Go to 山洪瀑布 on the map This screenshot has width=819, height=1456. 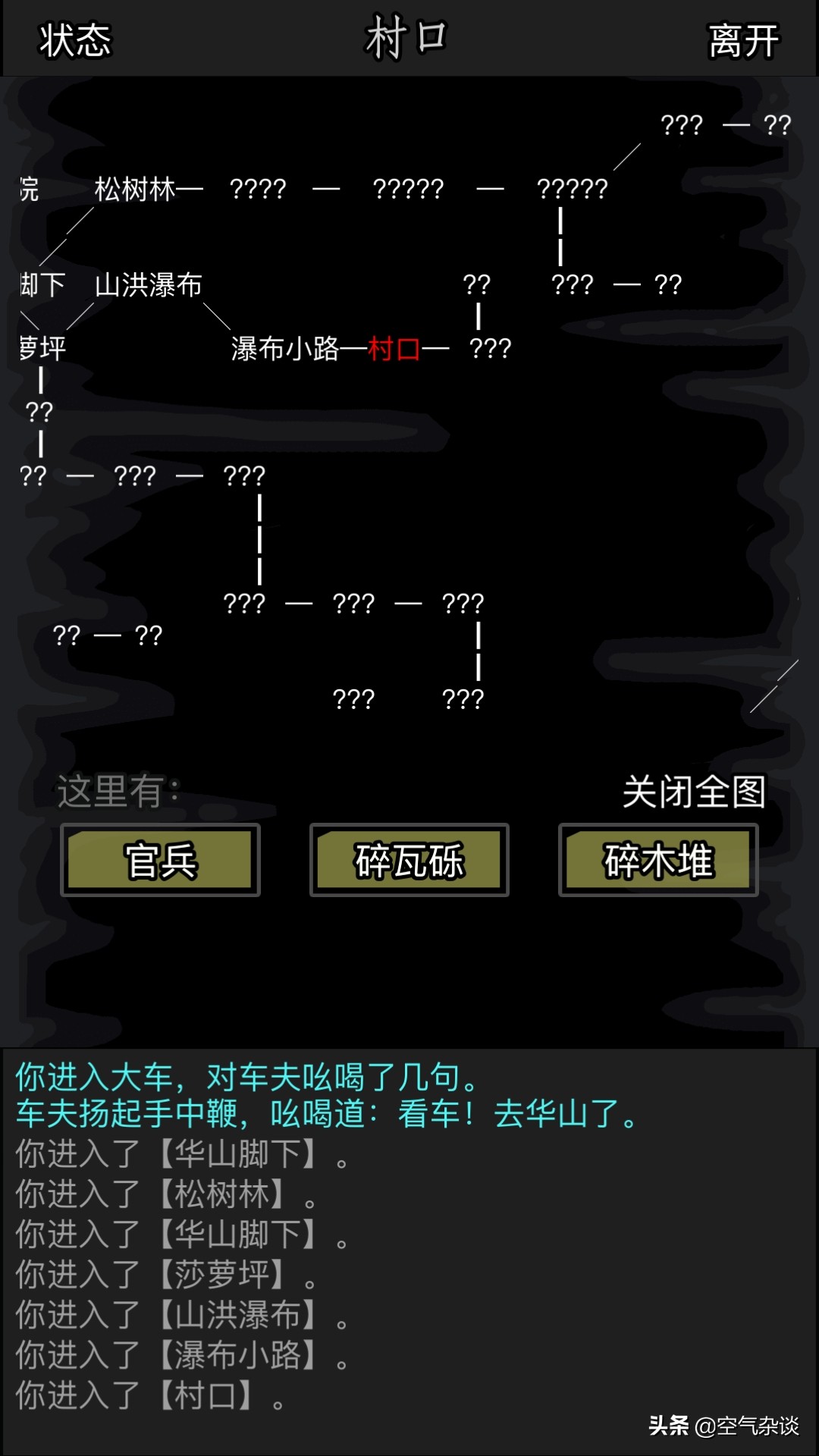tap(149, 285)
